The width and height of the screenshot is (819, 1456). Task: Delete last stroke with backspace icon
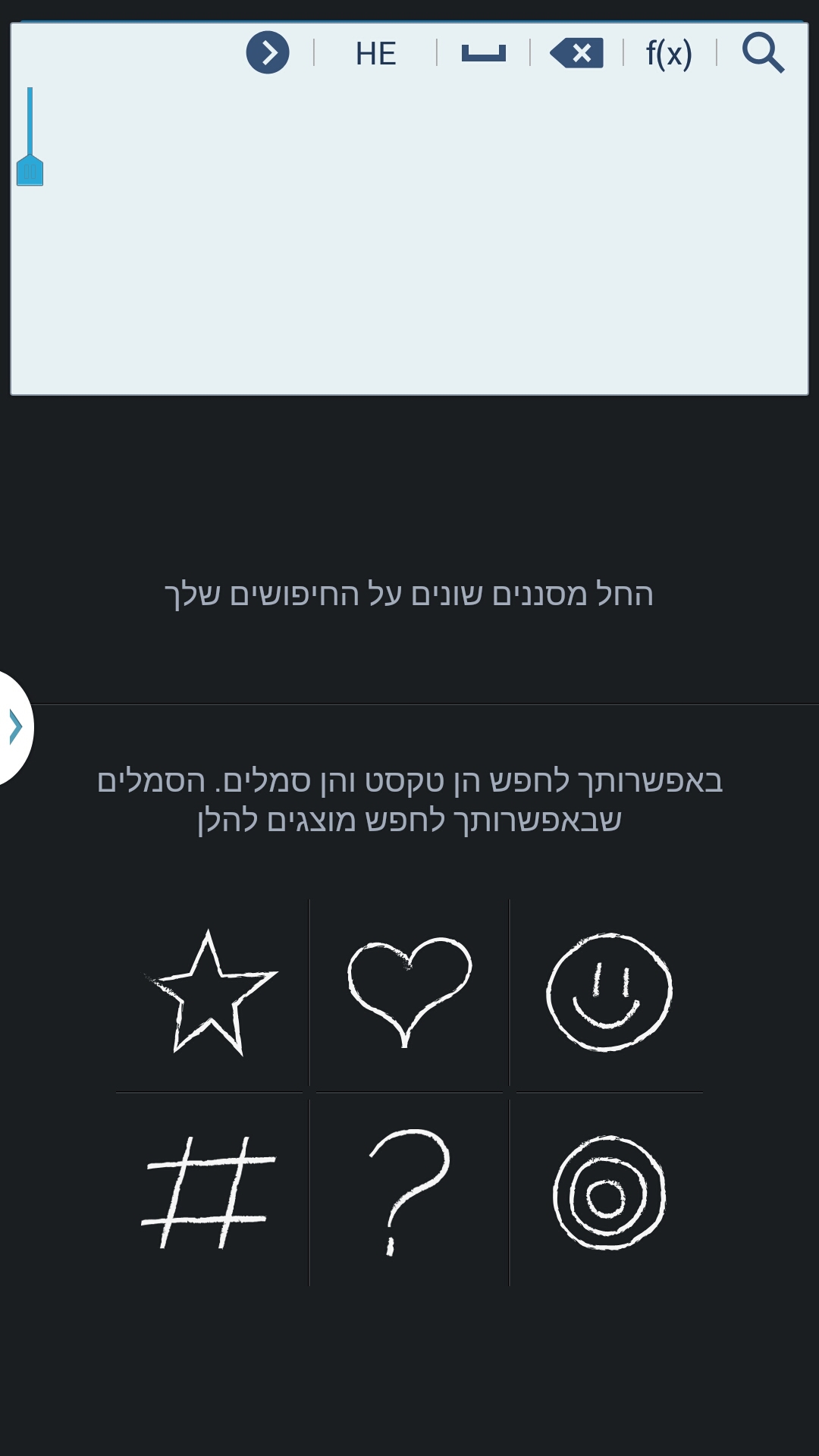click(576, 53)
